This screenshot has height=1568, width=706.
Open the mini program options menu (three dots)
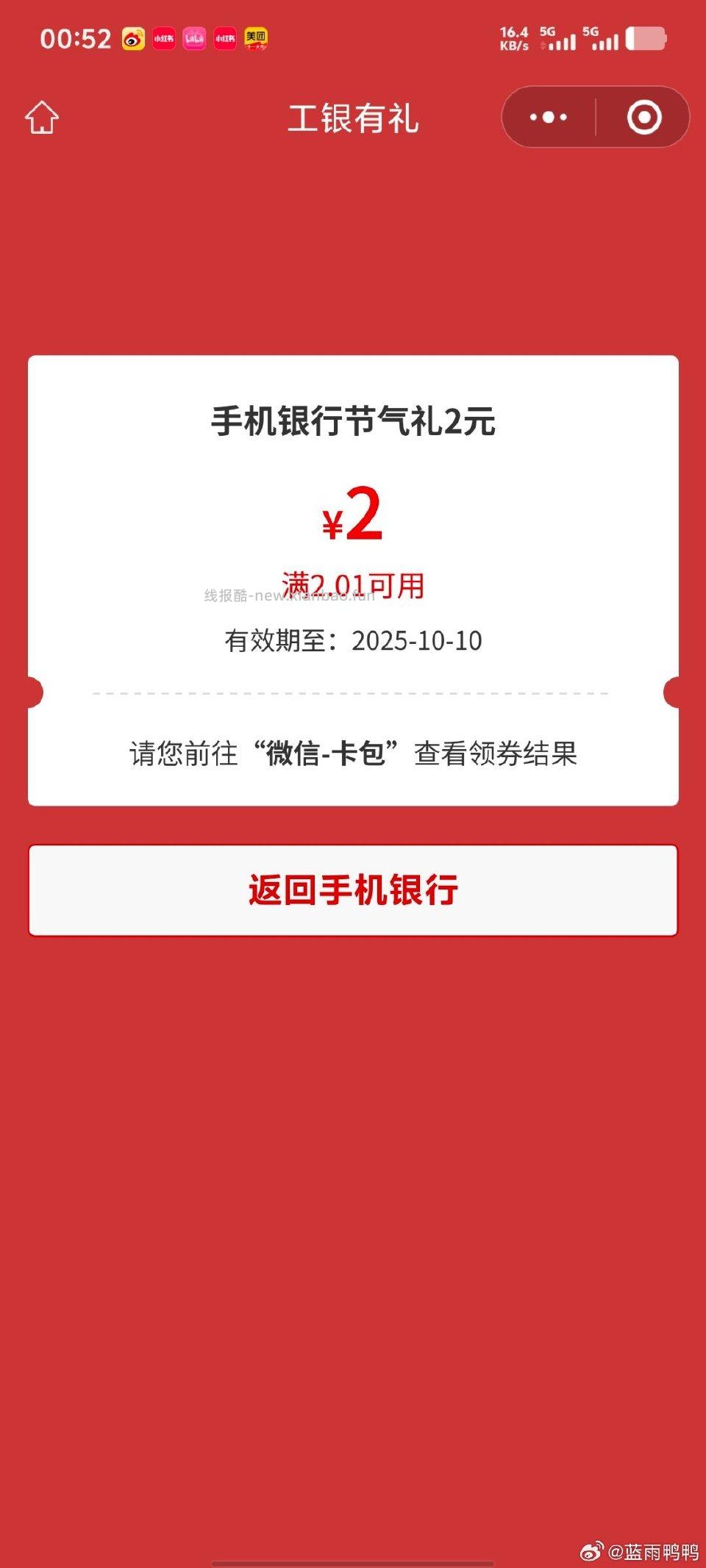548,118
